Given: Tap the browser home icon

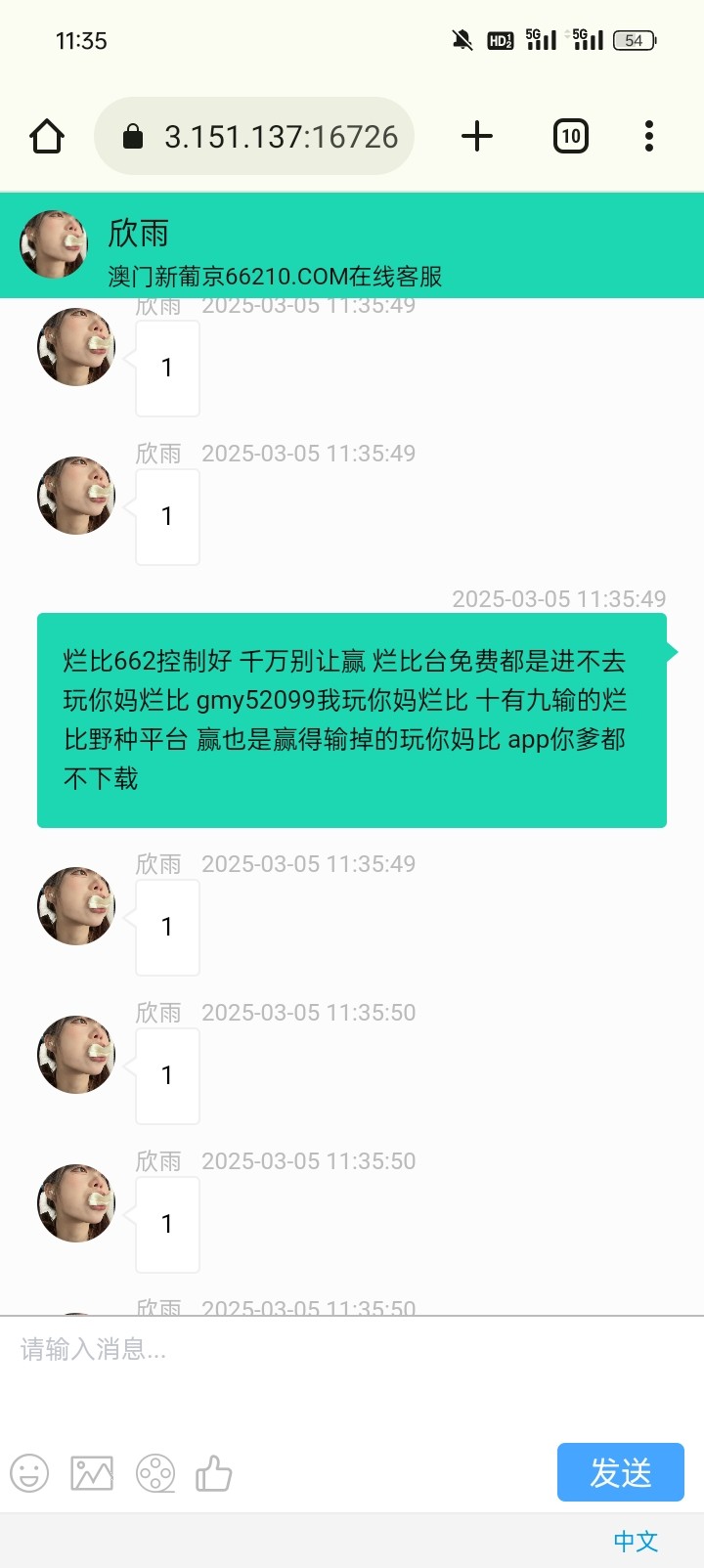Looking at the screenshot, I should (46, 136).
